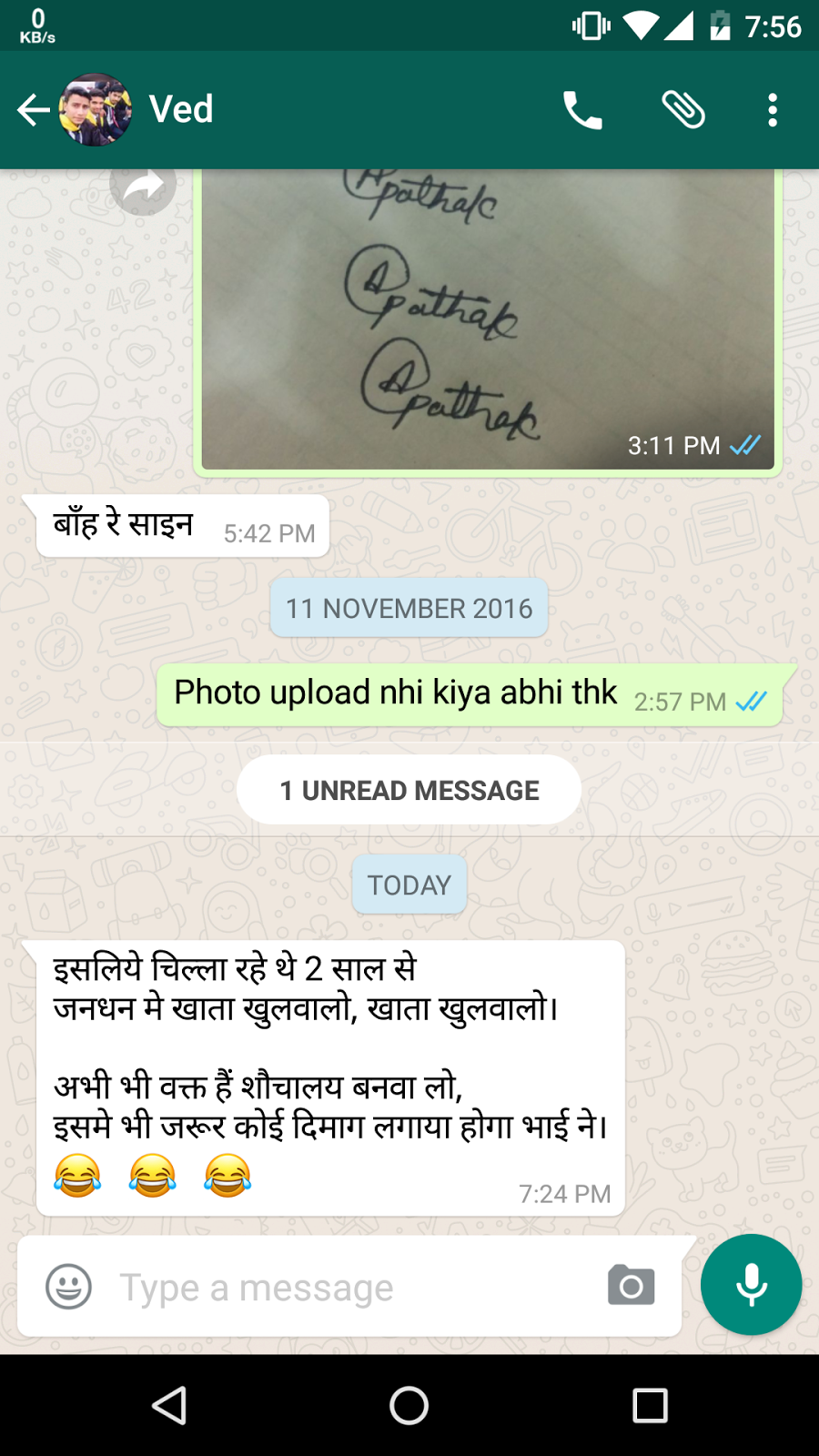The image size is (819, 1456).
Task: Open the emoji picker
Action: (x=69, y=1287)
